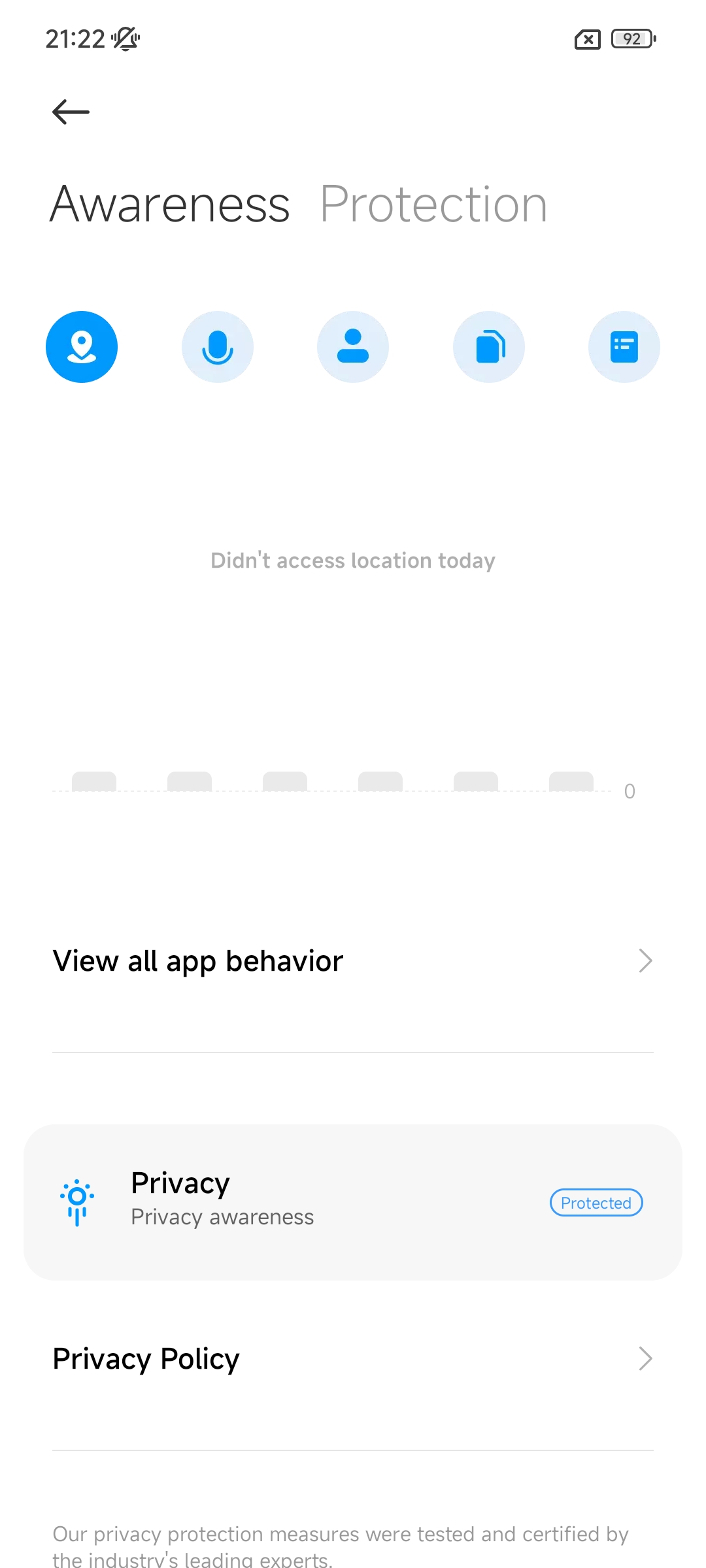Show file storage access activity
Image resolution: width=706 pixels, height=1568 pixels.
click(489, 347)
